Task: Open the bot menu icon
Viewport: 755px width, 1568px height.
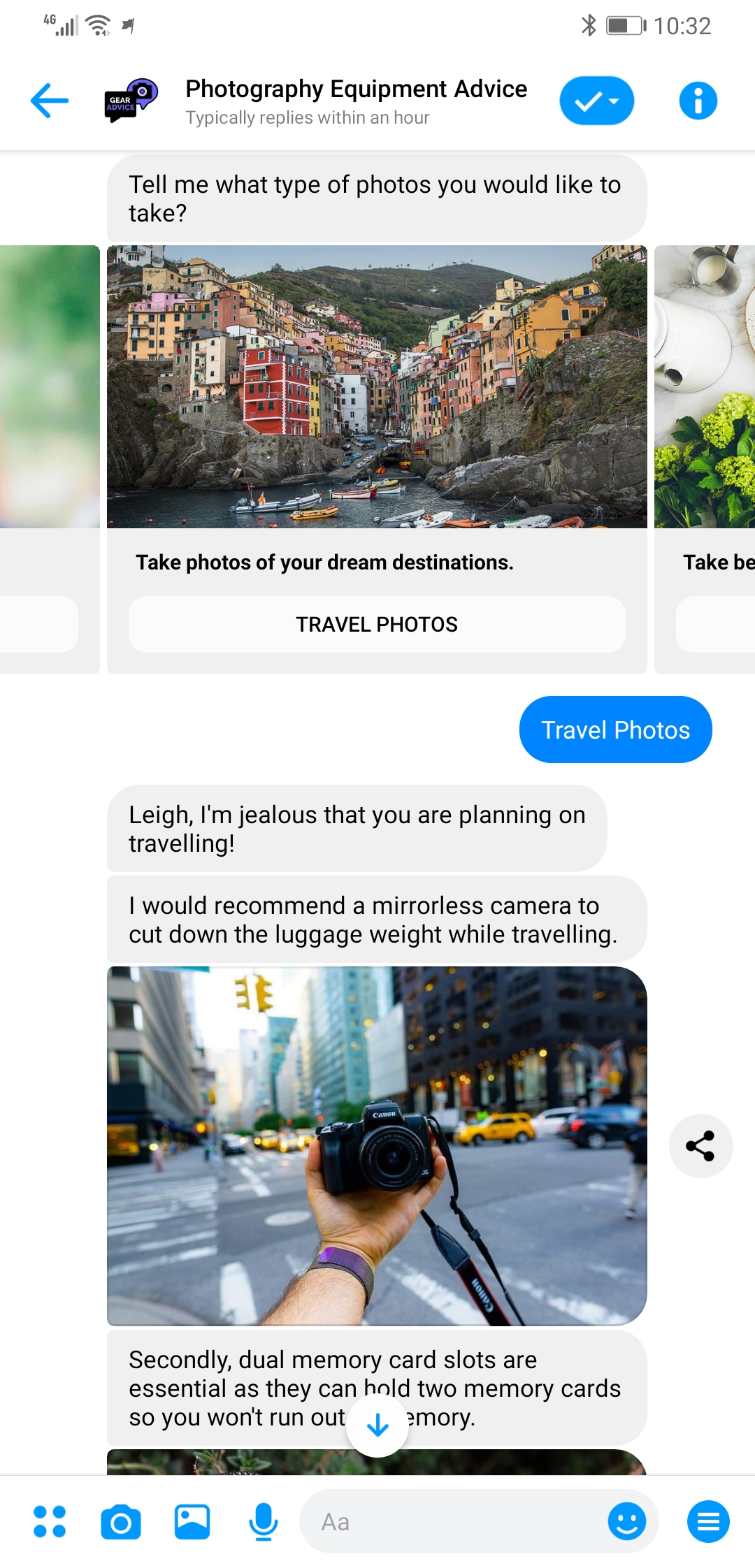Action: click(708, 1521)
